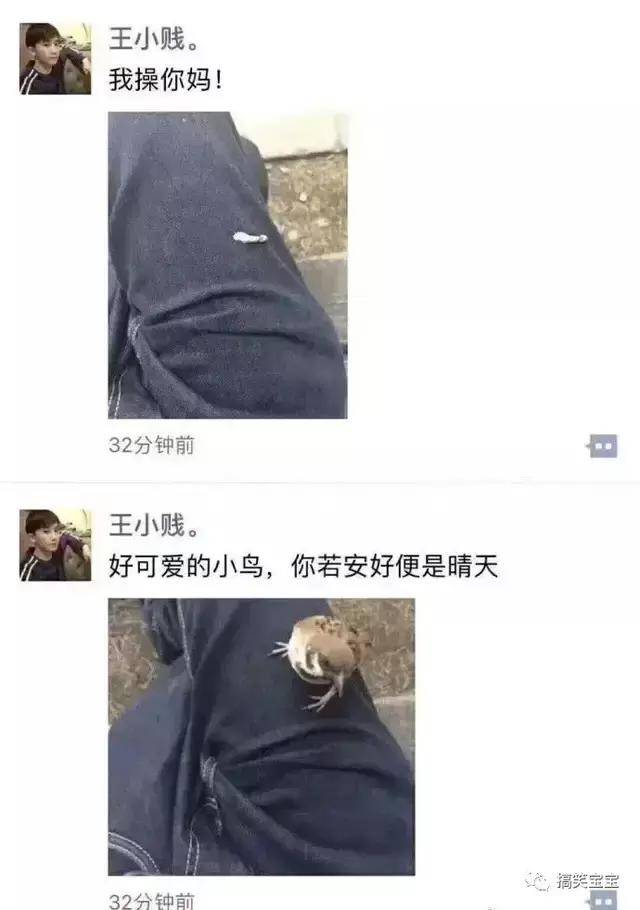Open the comment menu under the first post
The width and height of the screenshot is (640, 910).
coord(603,446)
